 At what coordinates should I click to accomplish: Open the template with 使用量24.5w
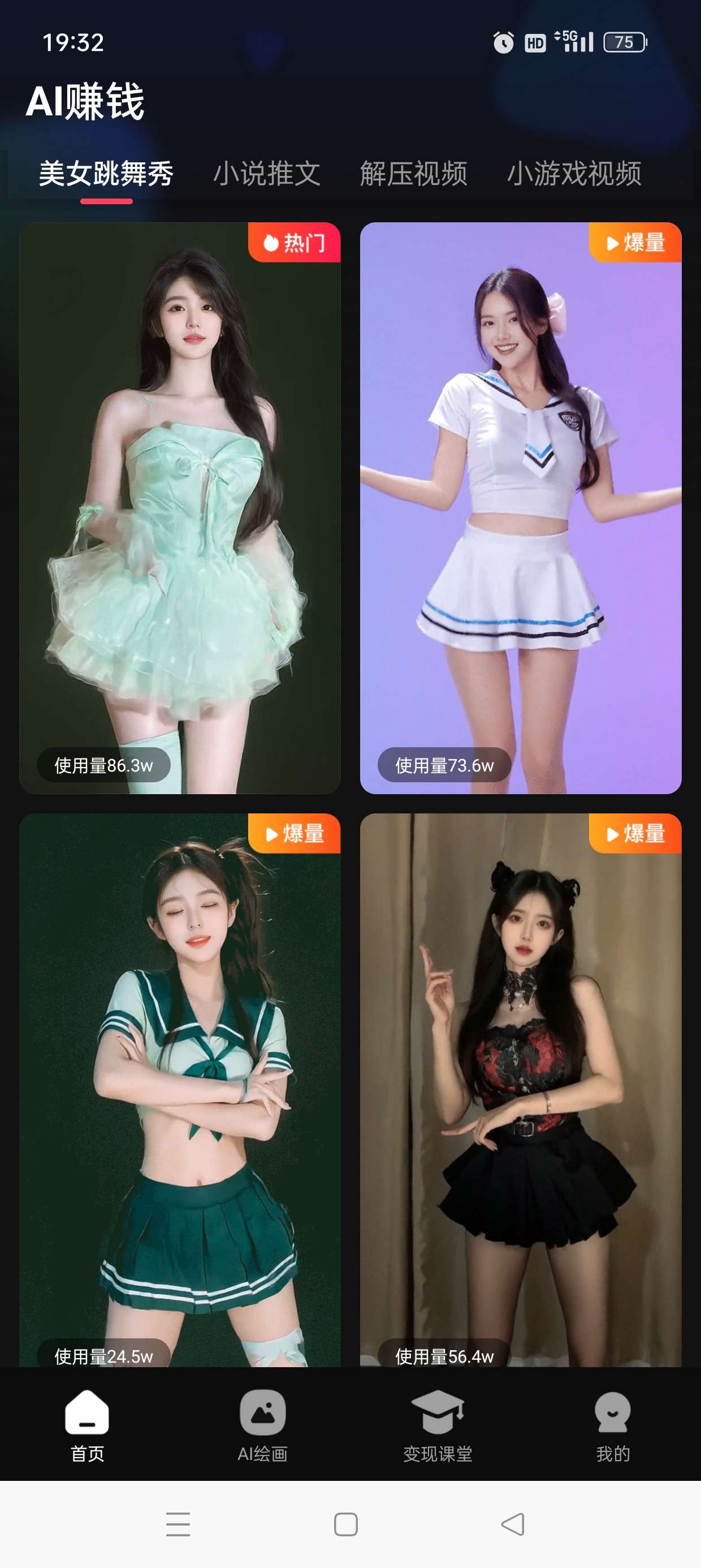click(180, 1089)
